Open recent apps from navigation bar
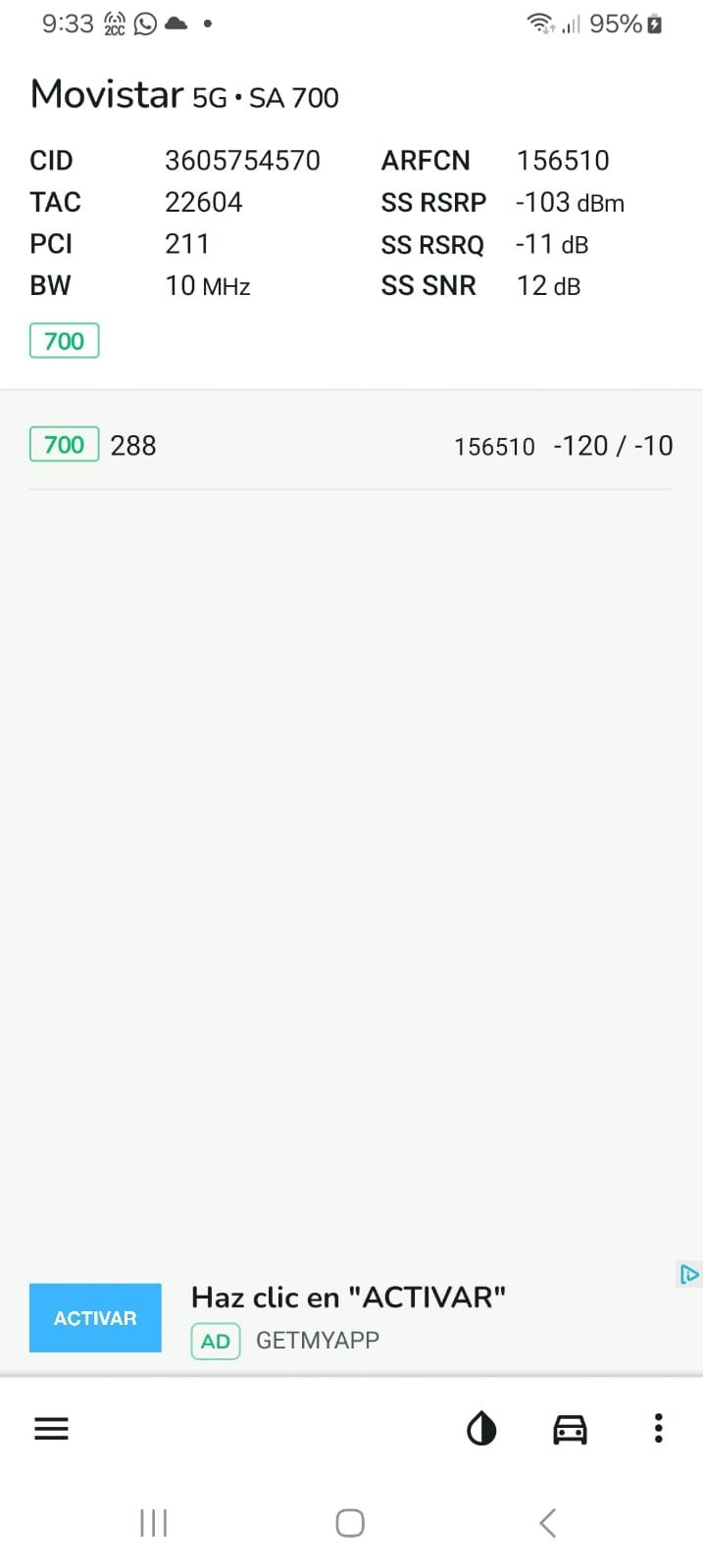 (154, 1523)
